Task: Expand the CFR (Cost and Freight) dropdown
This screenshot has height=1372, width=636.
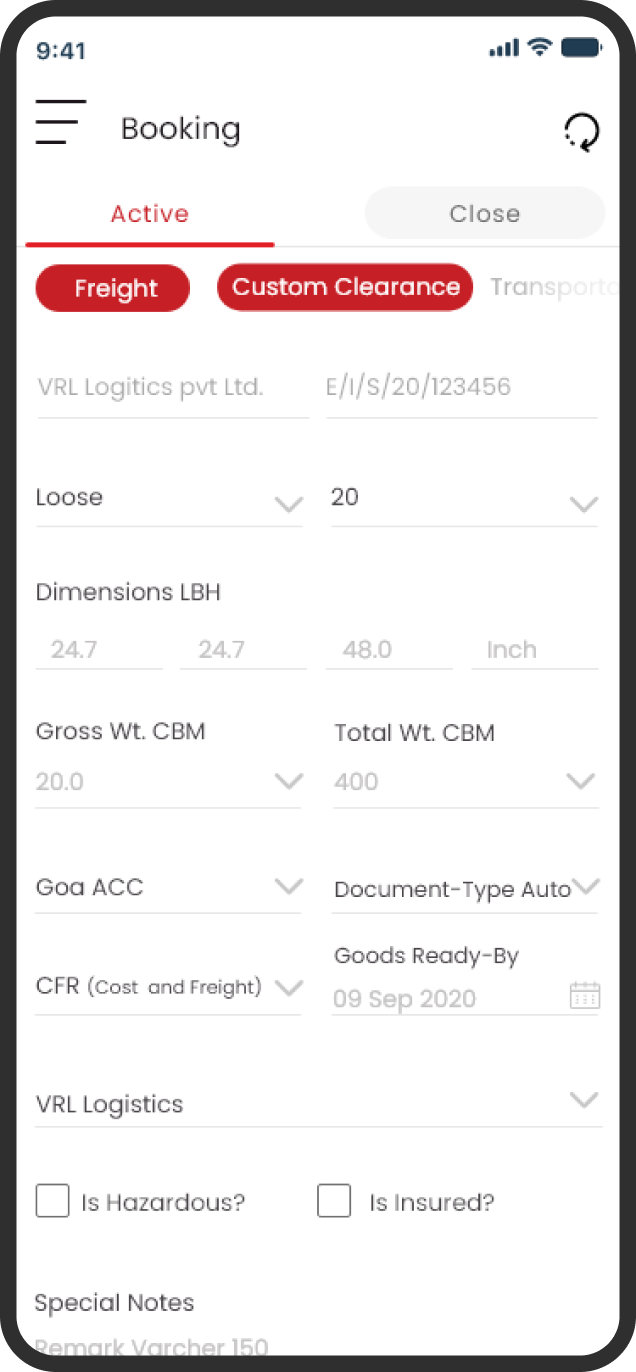Action: [x=168, y=988]
